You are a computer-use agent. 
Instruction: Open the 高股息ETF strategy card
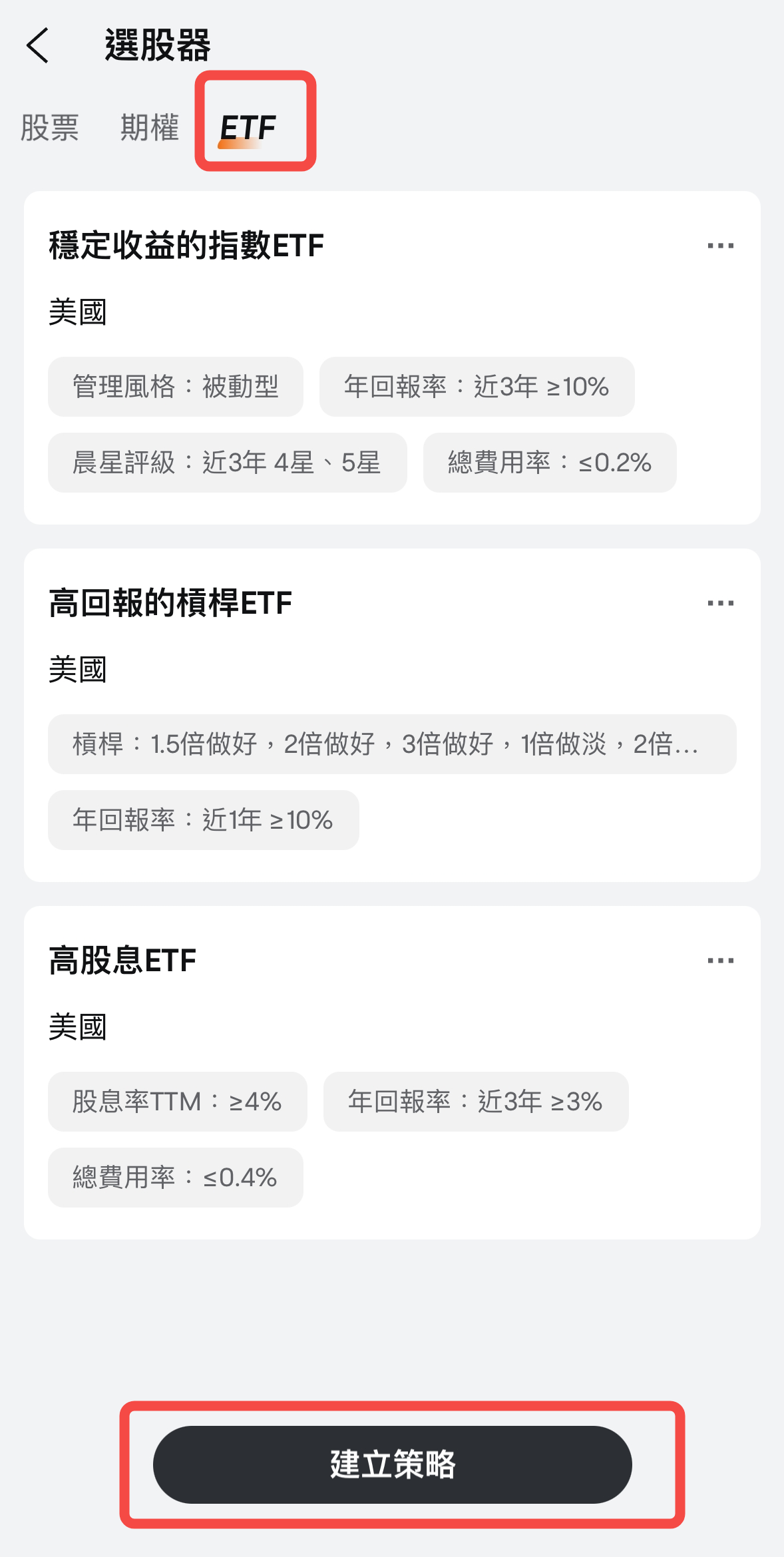pos(392,1072)
